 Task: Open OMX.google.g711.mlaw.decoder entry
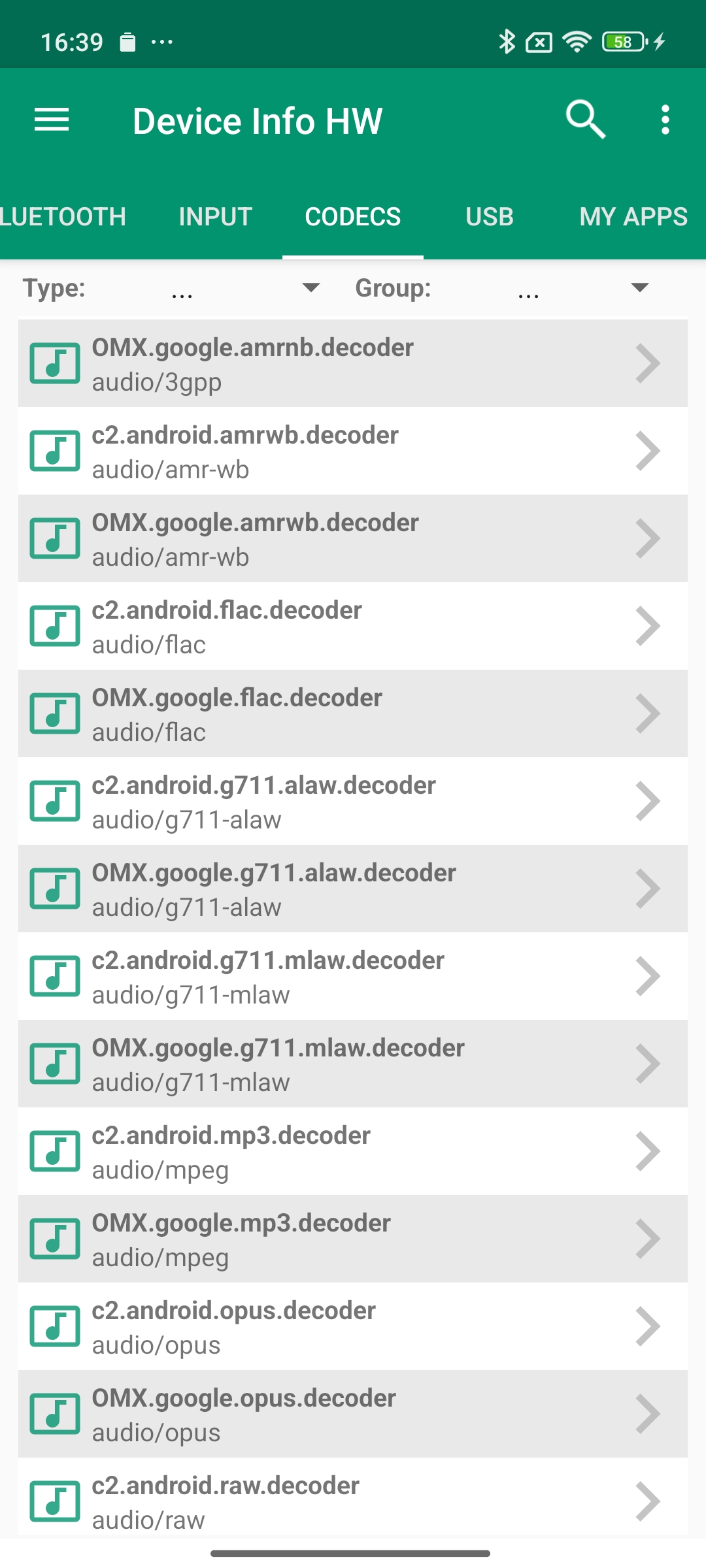click(x=353, y=1064)
